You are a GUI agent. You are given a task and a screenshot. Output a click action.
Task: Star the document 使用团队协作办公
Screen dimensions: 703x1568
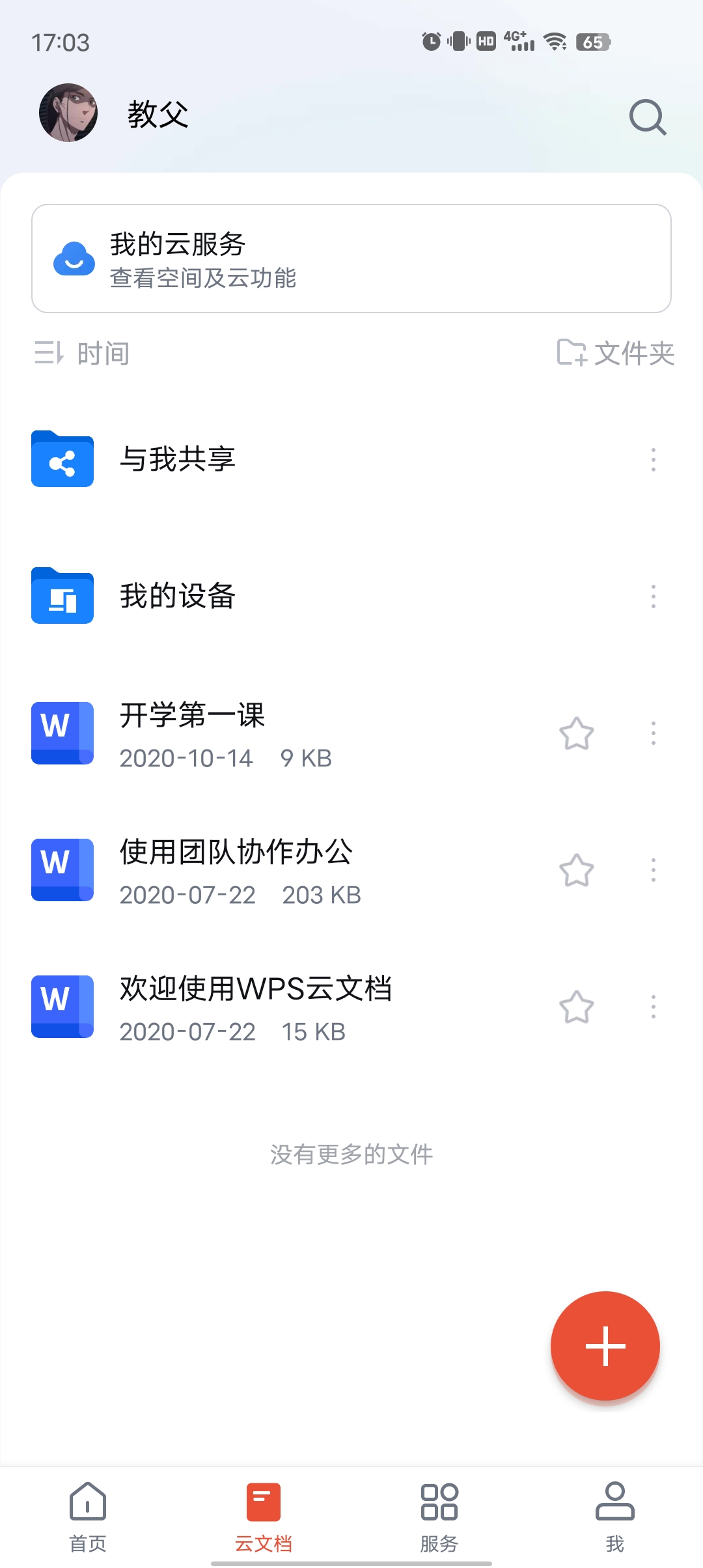pyautogui.click(x=576, y=871)
